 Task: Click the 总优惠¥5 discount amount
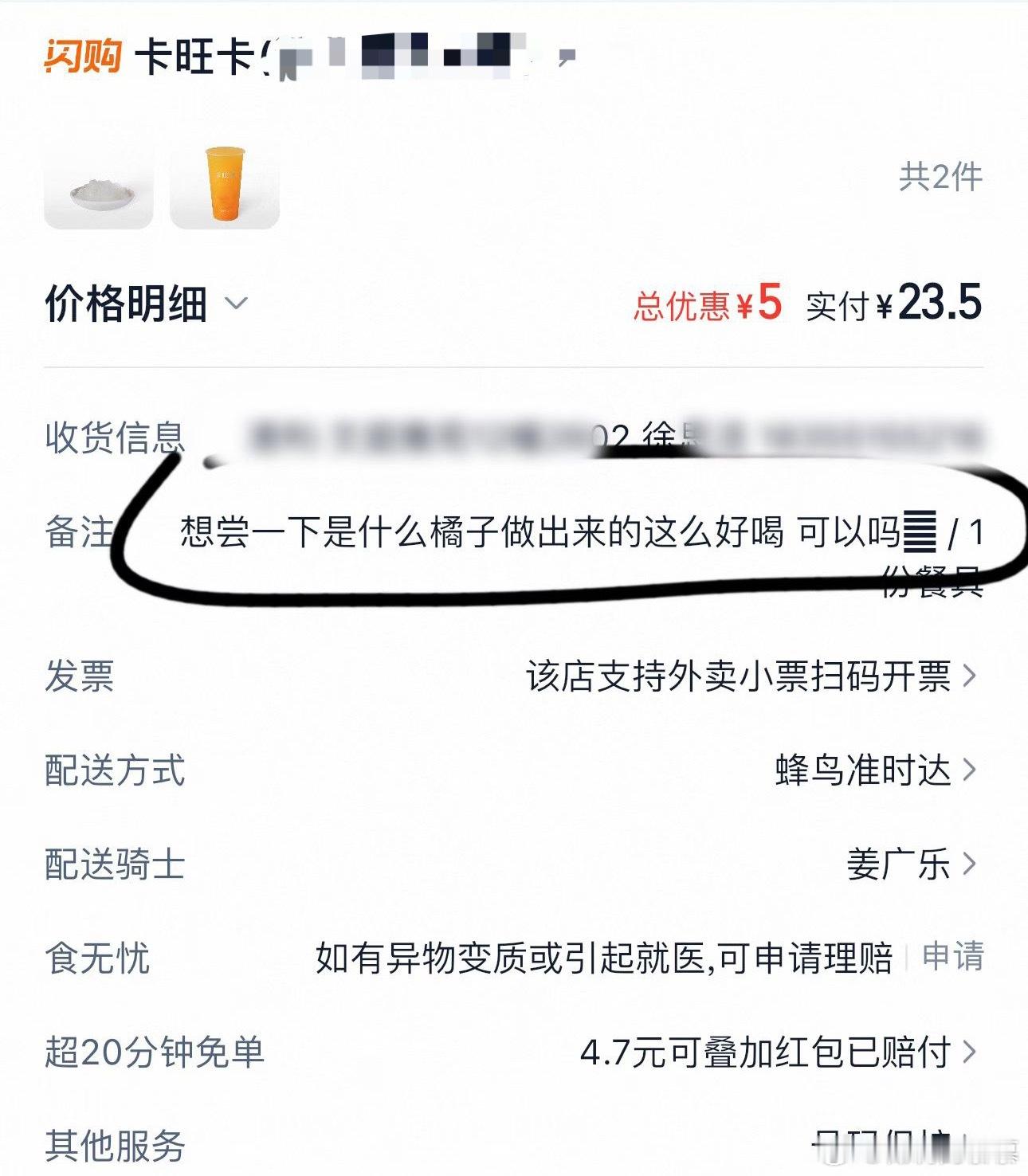708,303
